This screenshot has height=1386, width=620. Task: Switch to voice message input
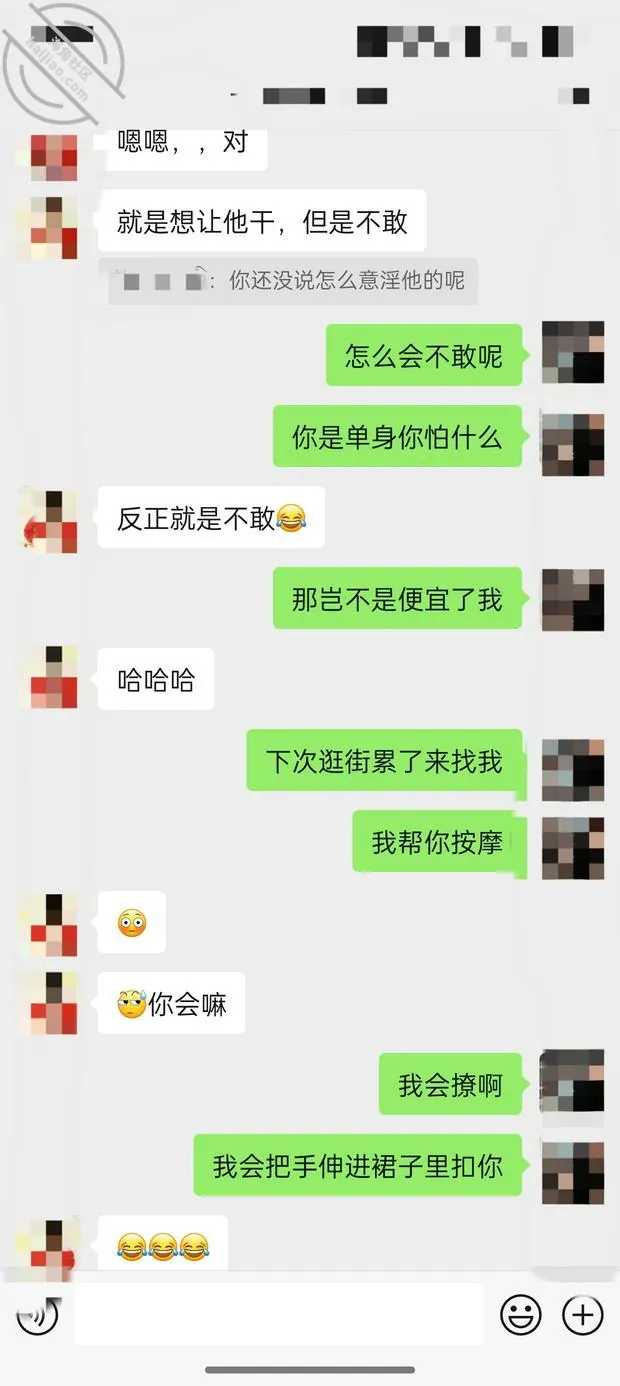coord(38,1313)
